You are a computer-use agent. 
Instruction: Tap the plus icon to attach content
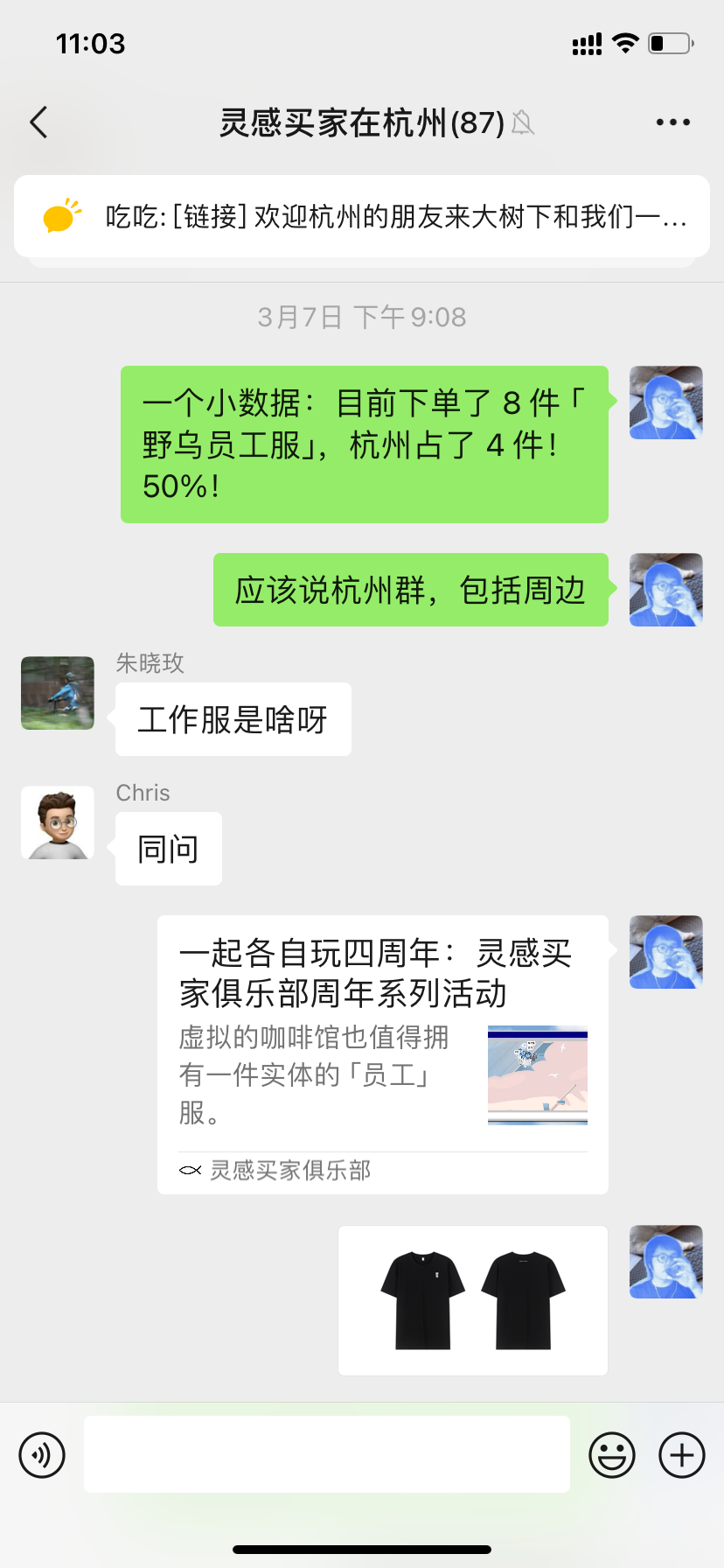[681, 1454]
